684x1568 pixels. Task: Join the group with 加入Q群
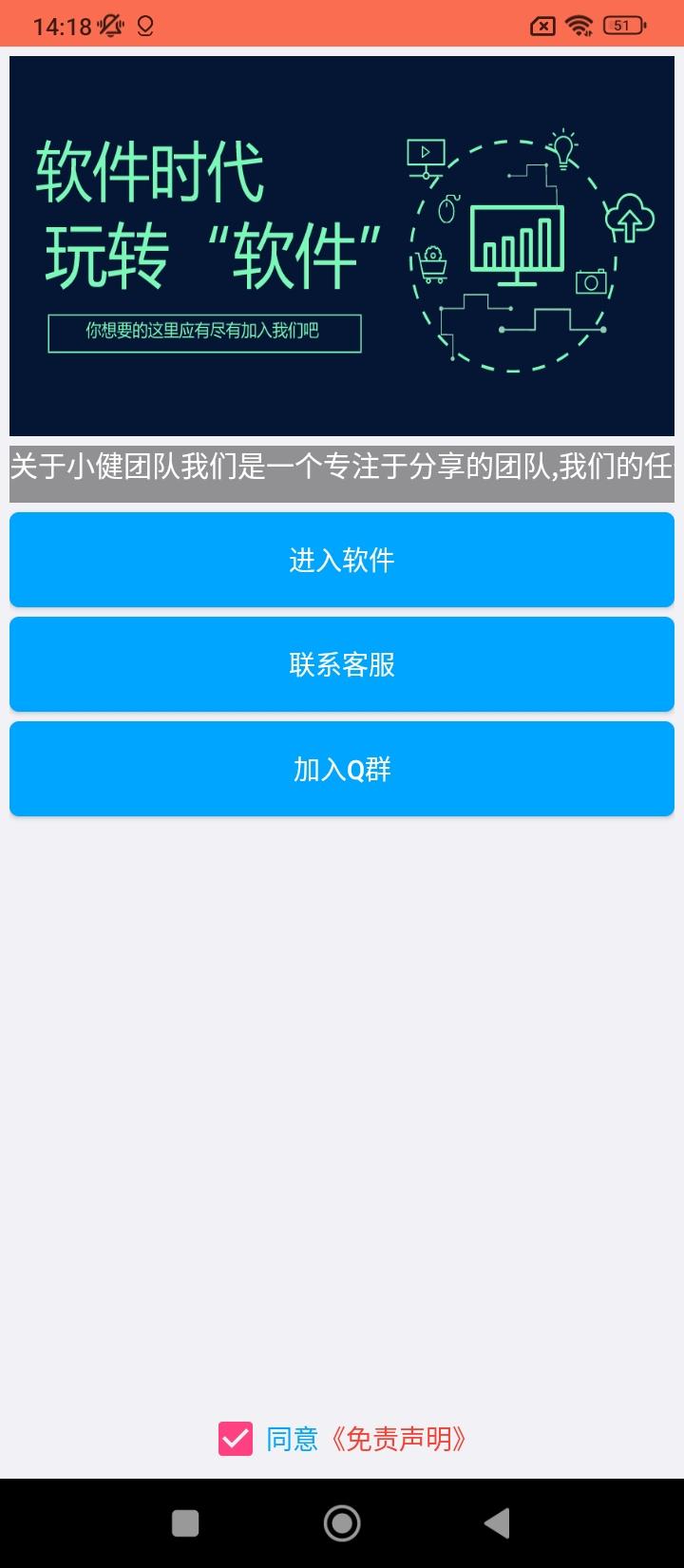342,769
